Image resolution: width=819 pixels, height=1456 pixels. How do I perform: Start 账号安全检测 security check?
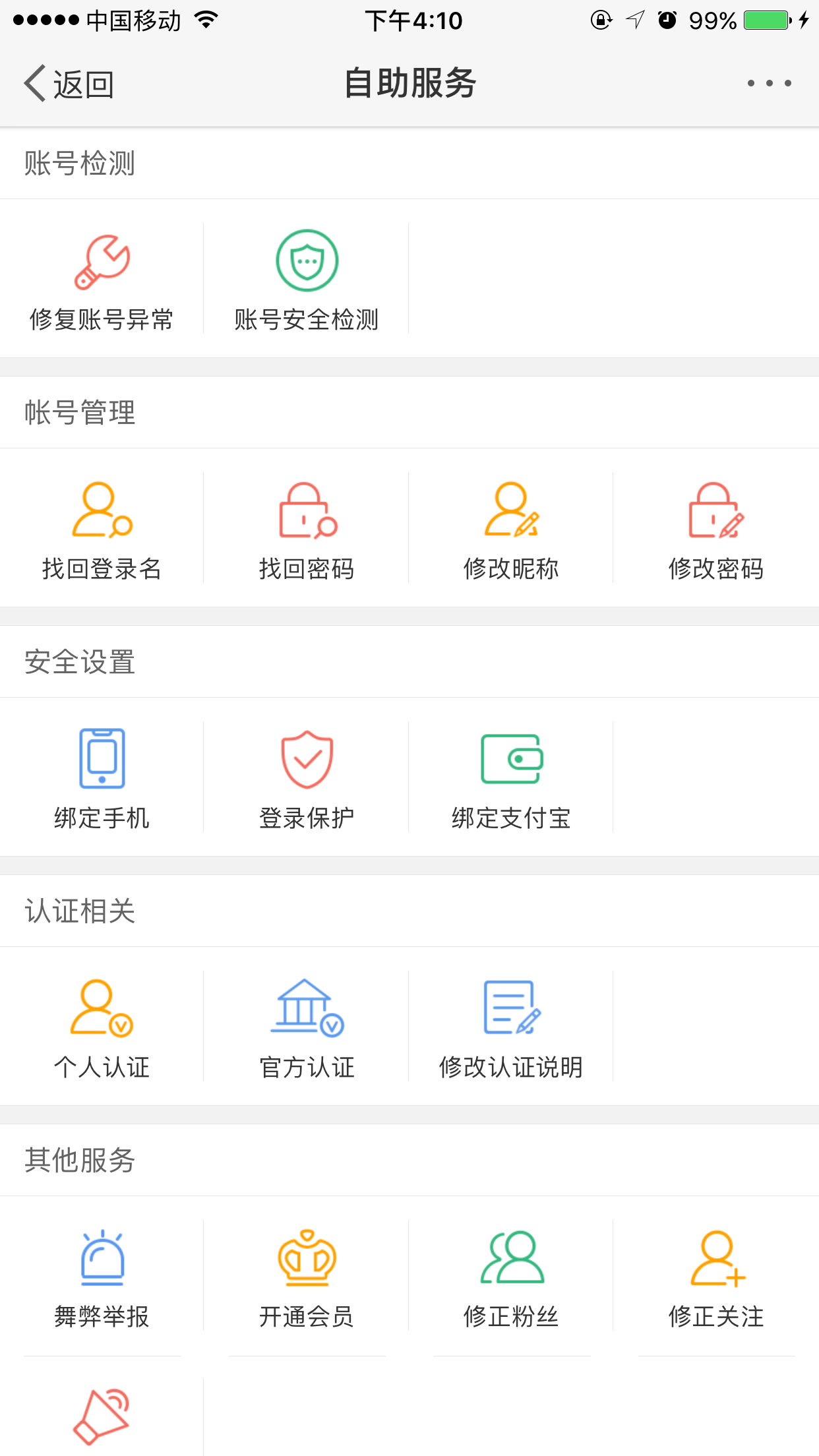307,280
